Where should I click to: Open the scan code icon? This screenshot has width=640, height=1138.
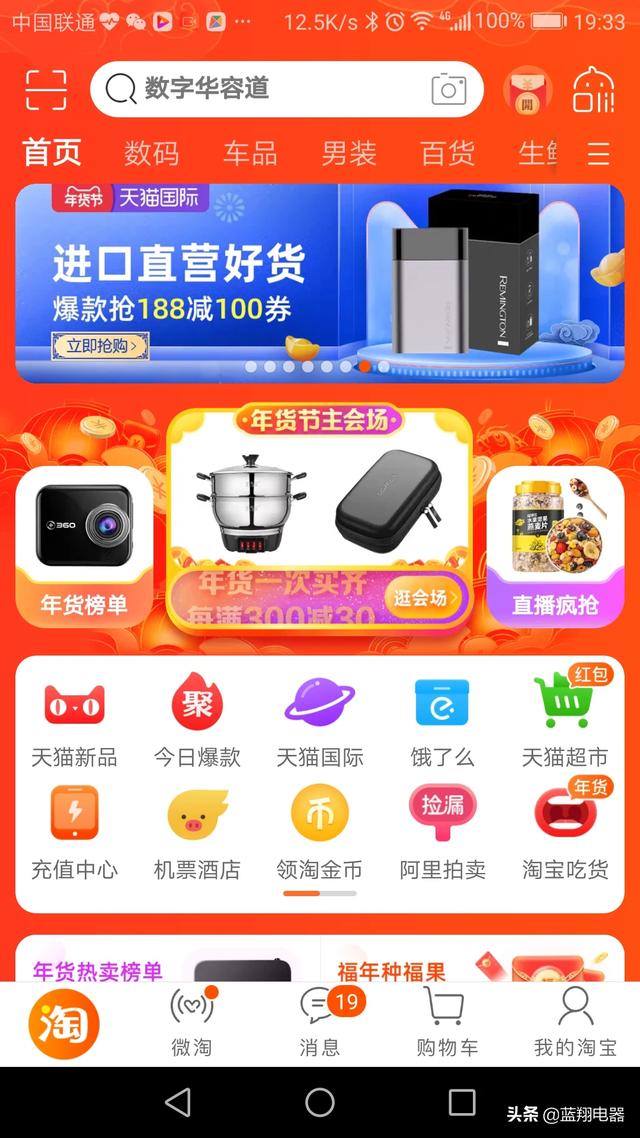[x=46, y=90]
